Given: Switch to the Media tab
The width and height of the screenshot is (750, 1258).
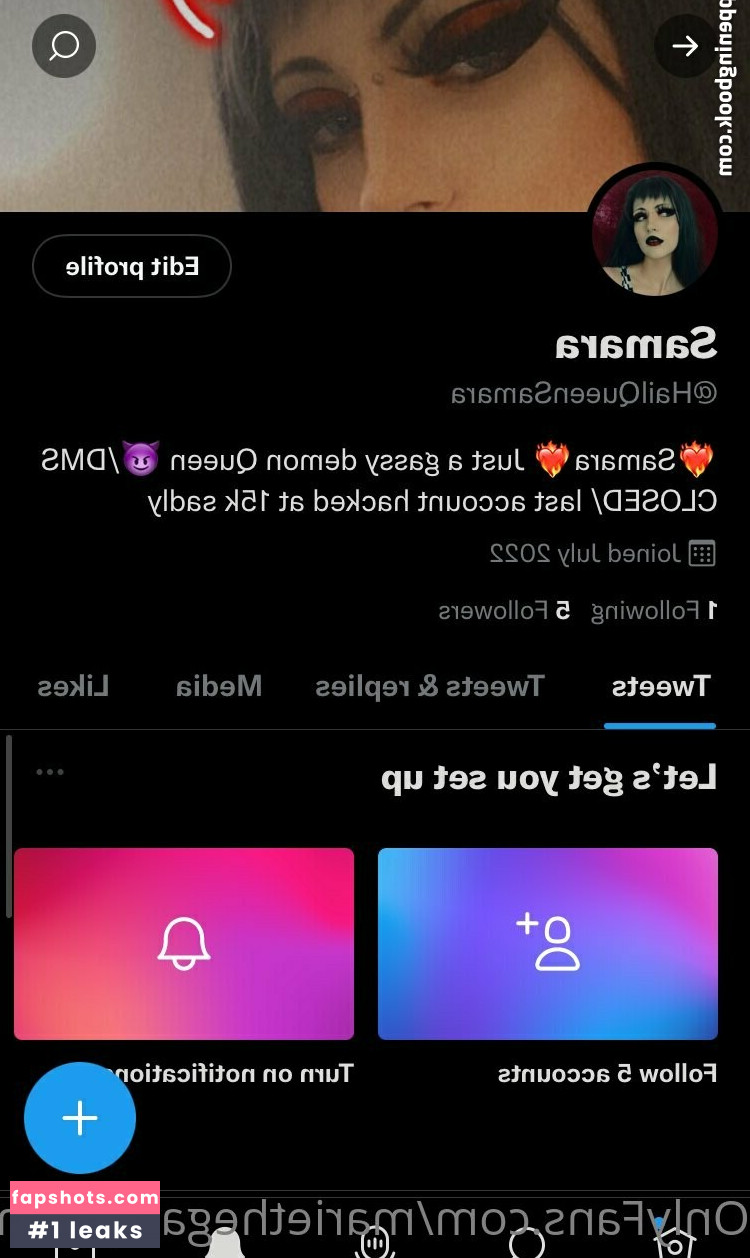Looking at the screenshot, I should (x=219, y=686).
